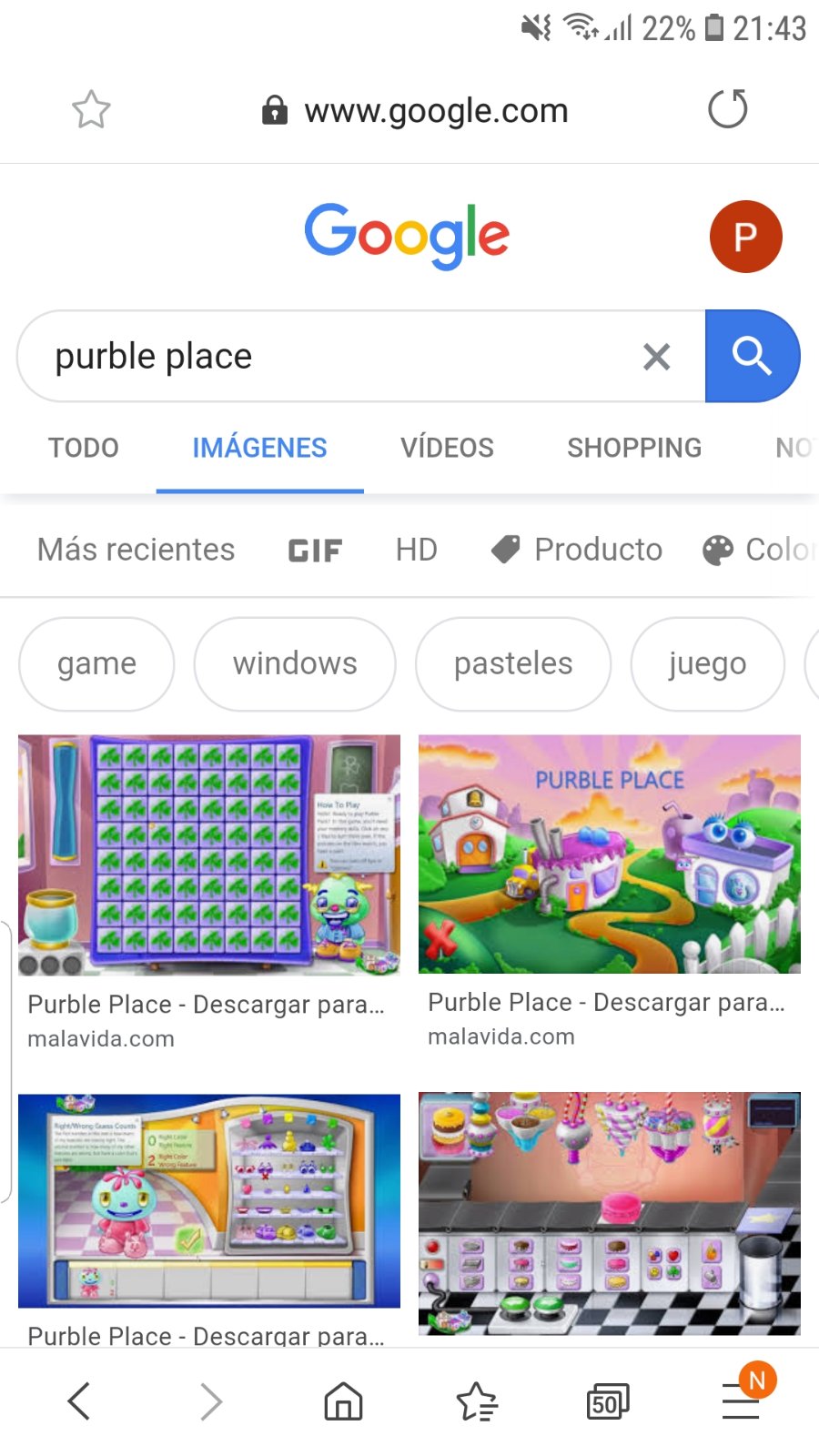The height and width of the screenshot is (1456, 819).
Task: Select the pasteles suggestion chip
Action: pyautogui.click(x=513, y=664)
